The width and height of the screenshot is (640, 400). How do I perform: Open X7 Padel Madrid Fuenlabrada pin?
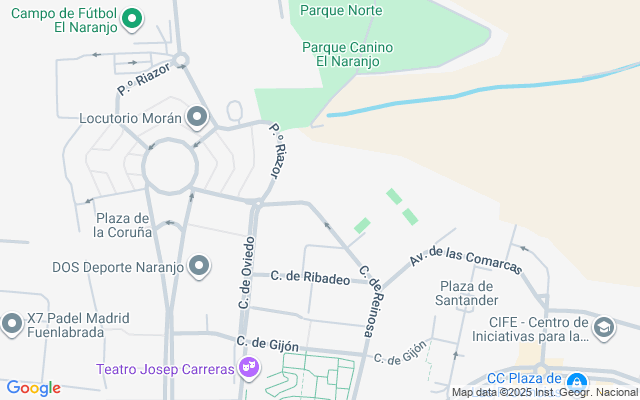12,324
